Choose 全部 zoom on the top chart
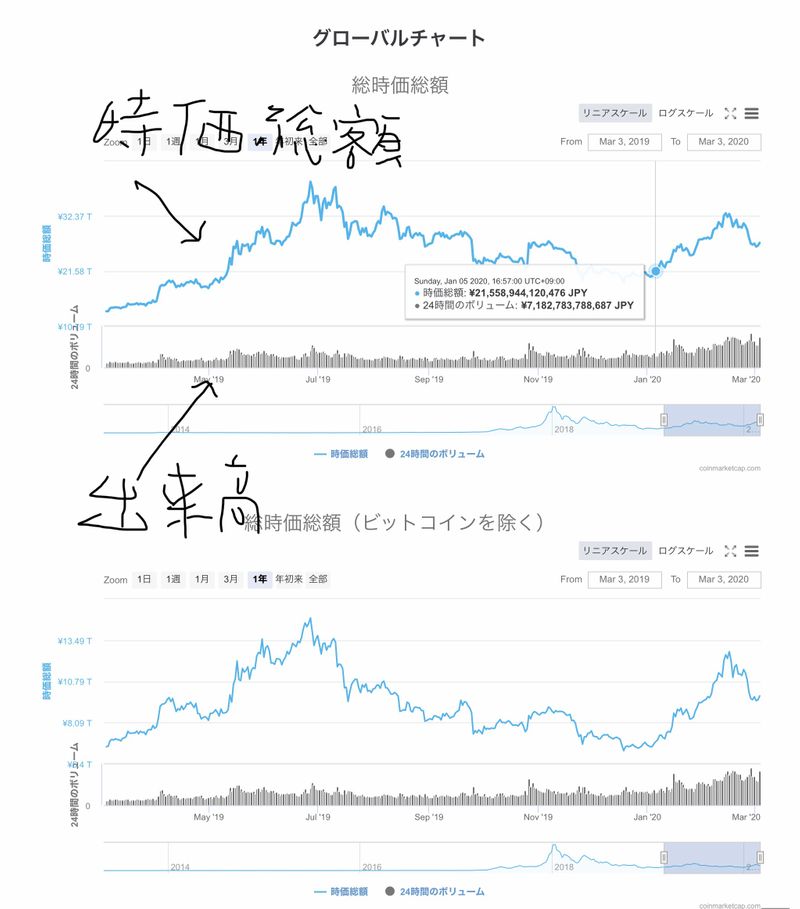The height and width of the screenshot is (909, 800). click(318, 142)
